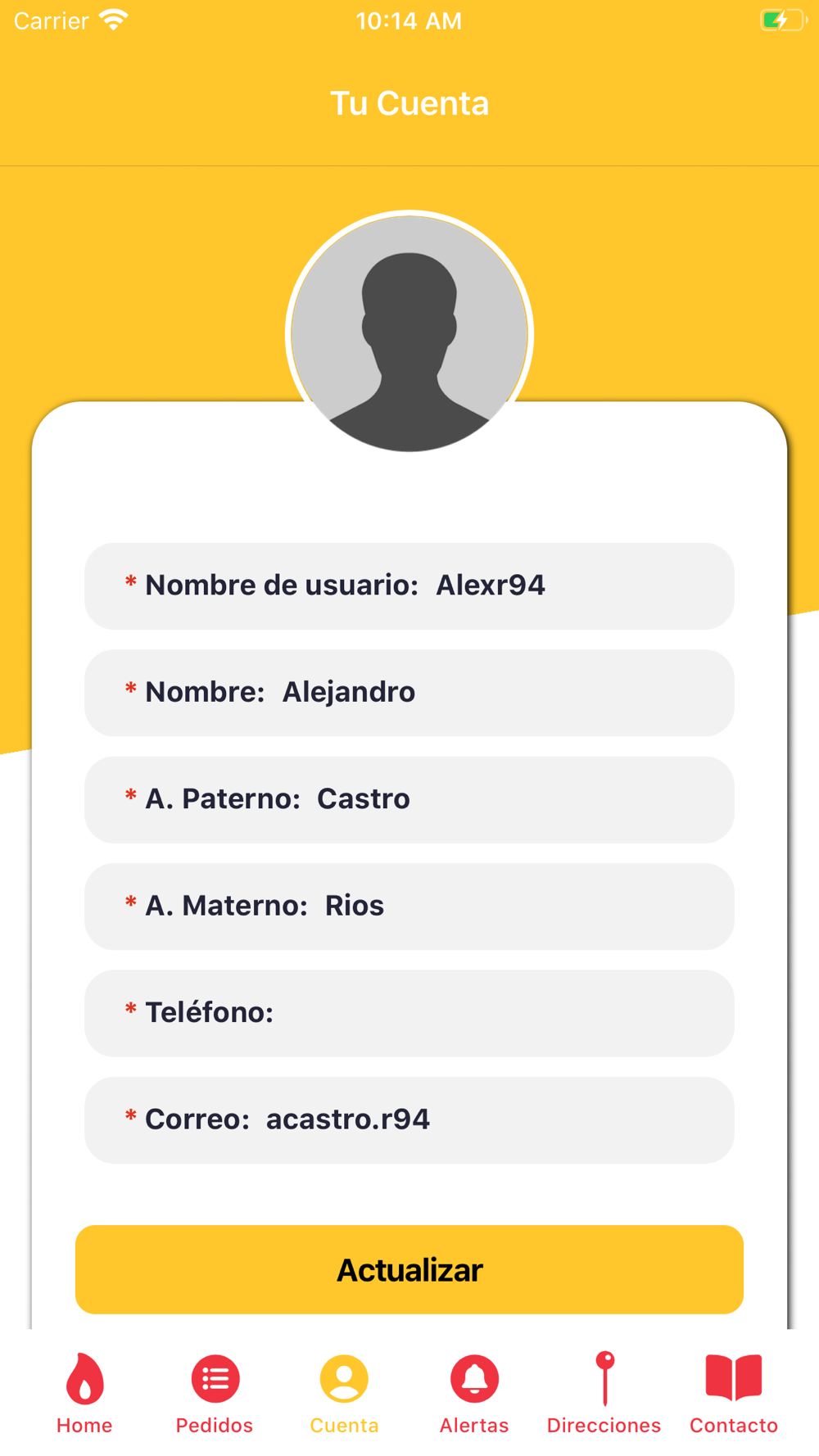
Task: Change the profile photo avatar
Action: 409,333
